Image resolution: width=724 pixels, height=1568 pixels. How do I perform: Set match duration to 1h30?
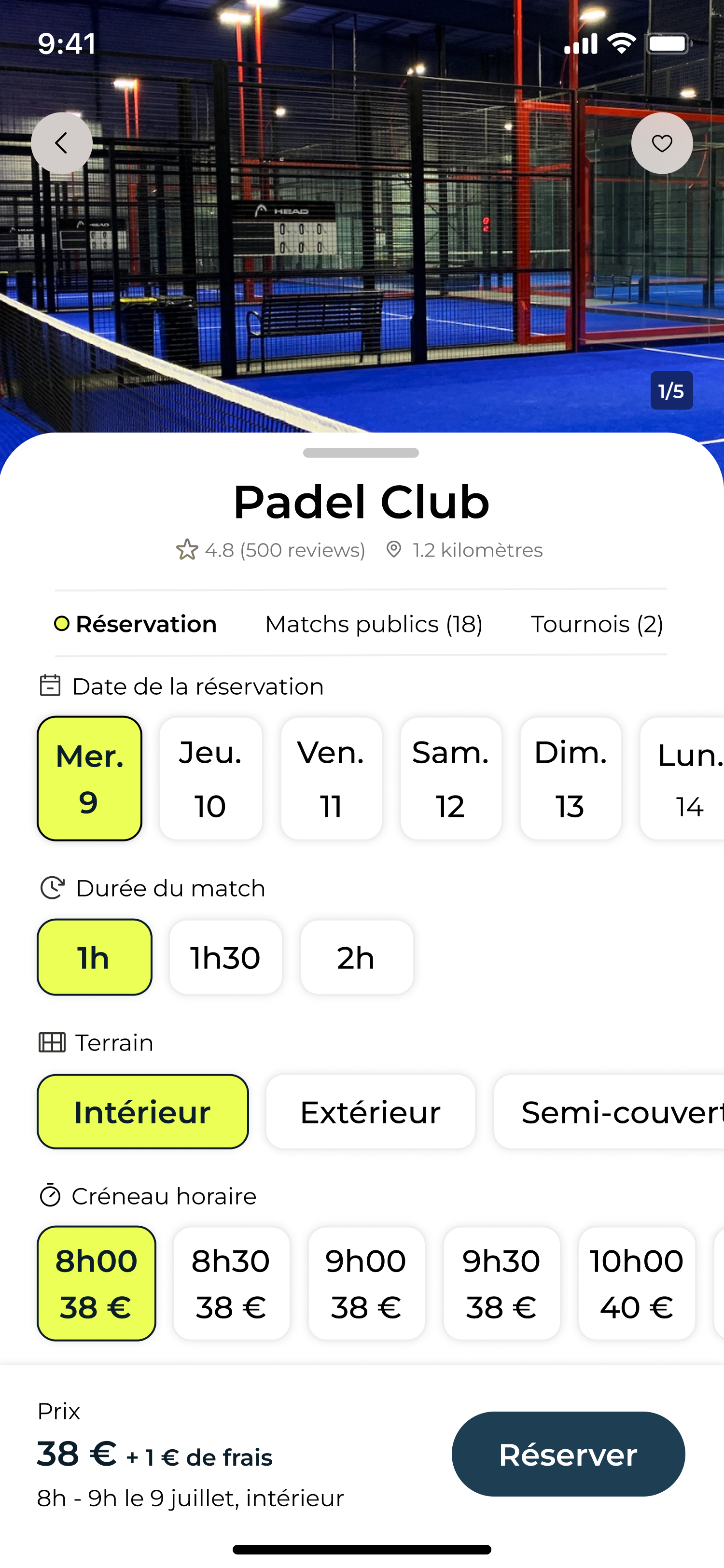[226, 957]
